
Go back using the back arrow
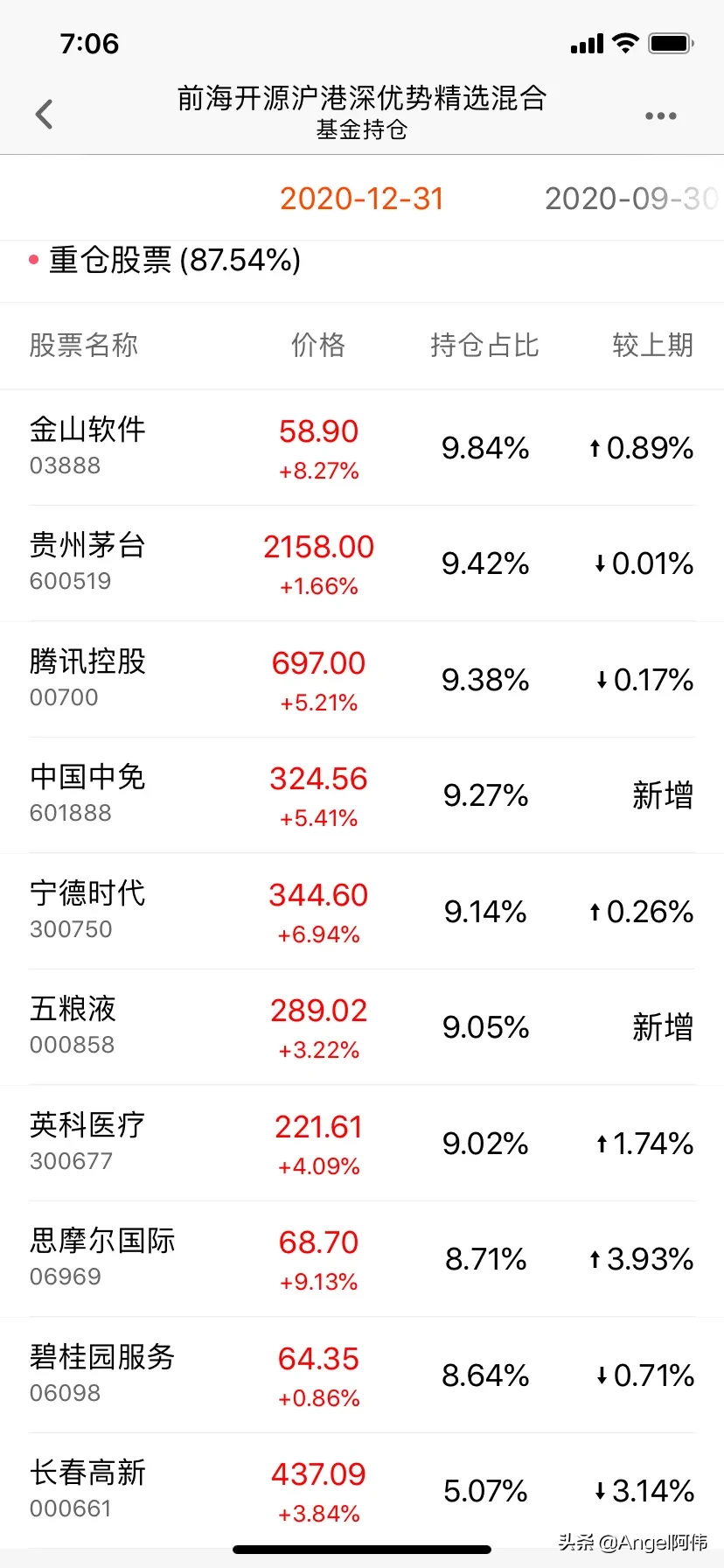(x=45, y=115)
